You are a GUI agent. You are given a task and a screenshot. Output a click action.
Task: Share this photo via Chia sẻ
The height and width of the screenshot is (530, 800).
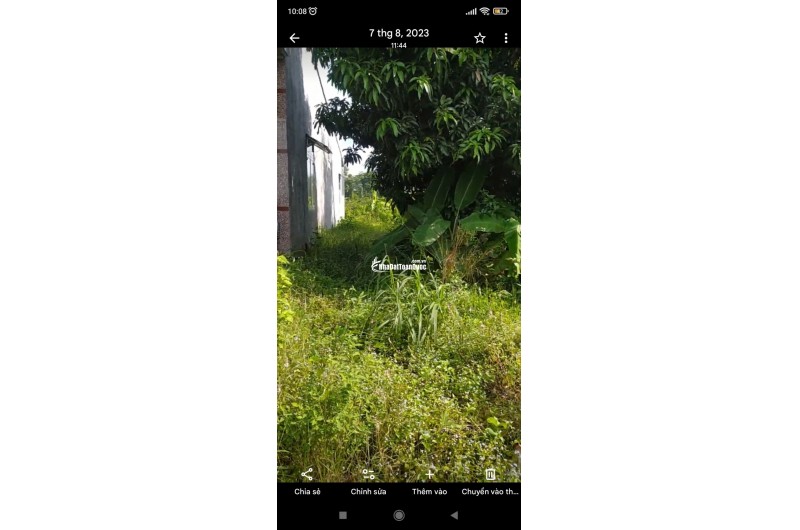(x=307, y=480)
